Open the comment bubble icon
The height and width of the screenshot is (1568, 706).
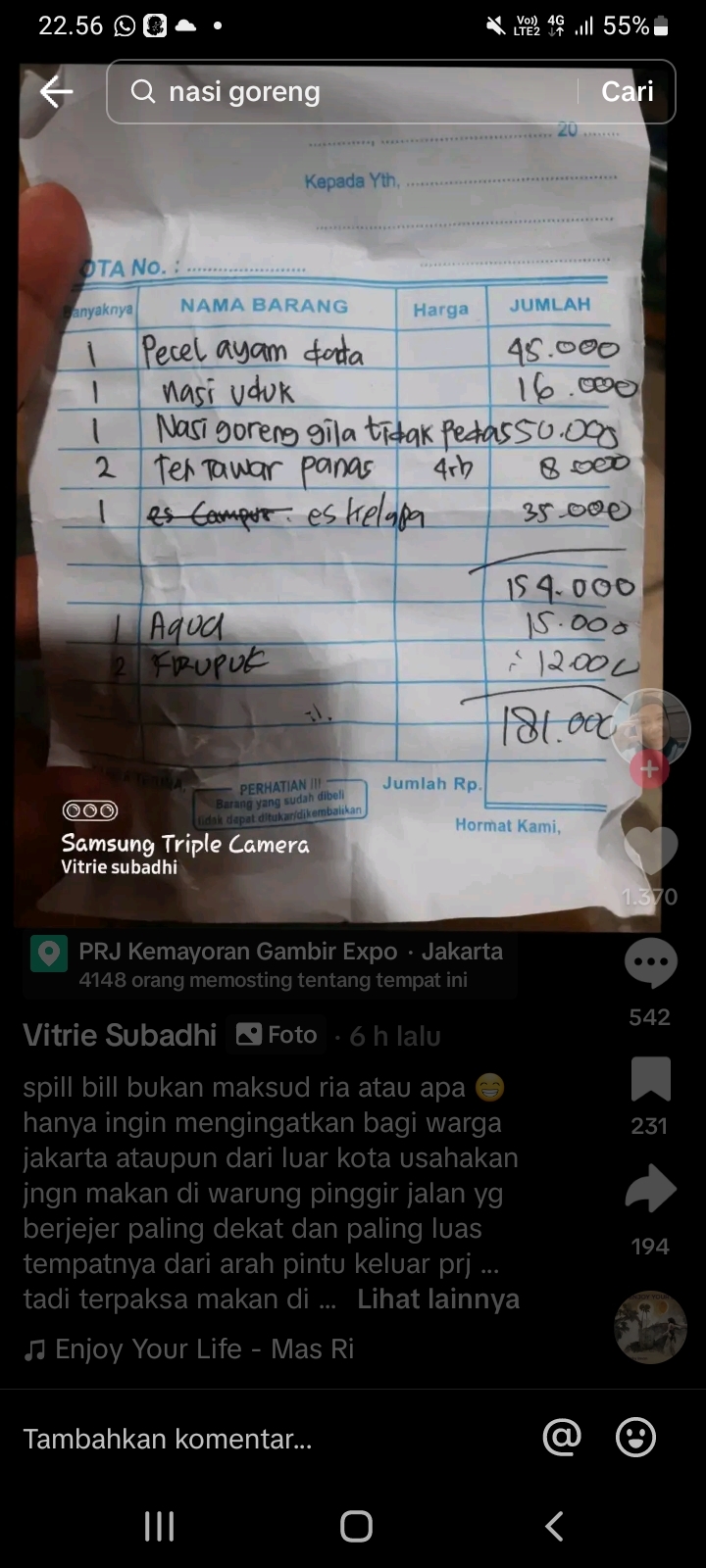[650, 961]
